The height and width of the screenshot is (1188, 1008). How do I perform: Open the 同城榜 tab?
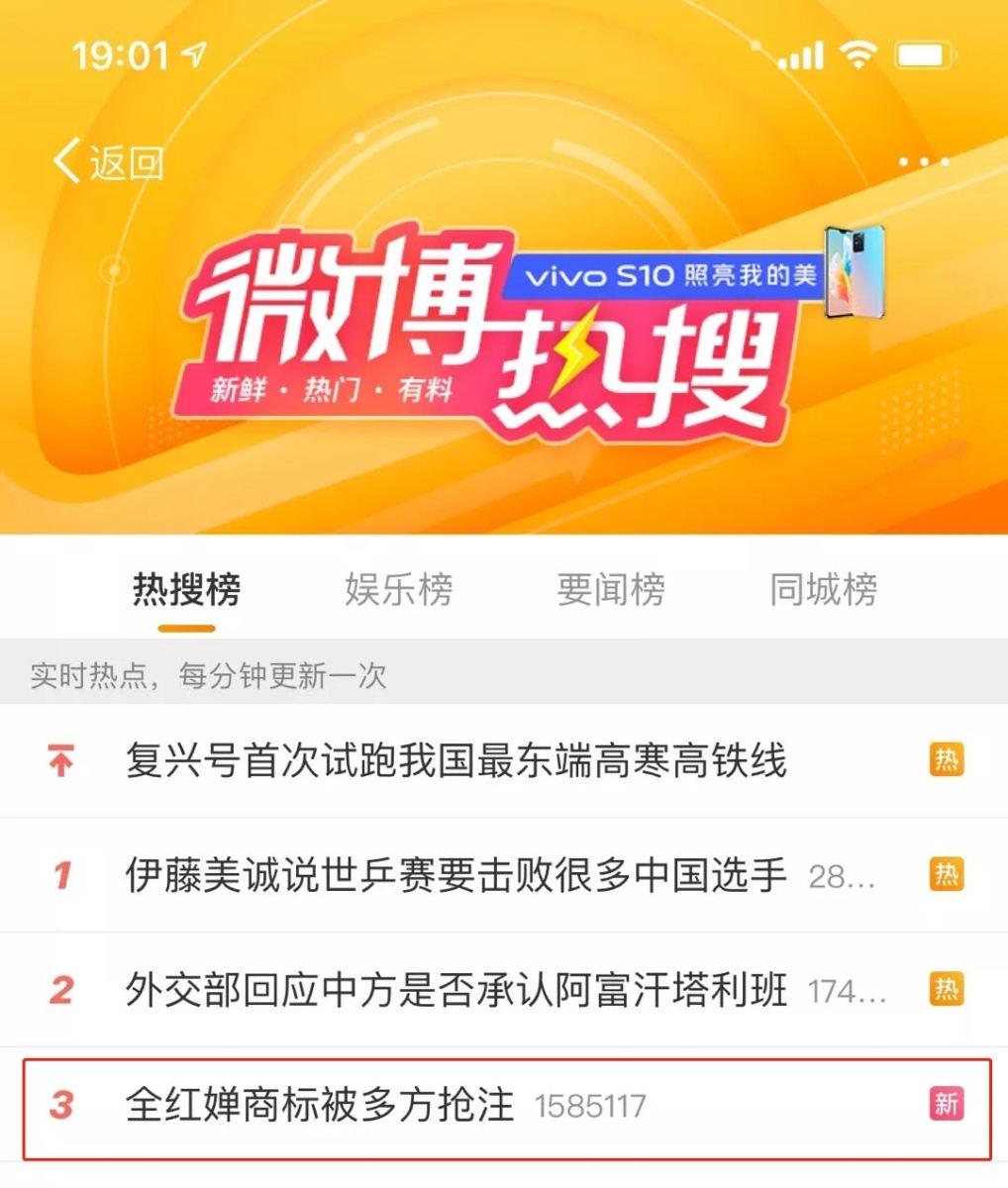(x=823, y=591)
